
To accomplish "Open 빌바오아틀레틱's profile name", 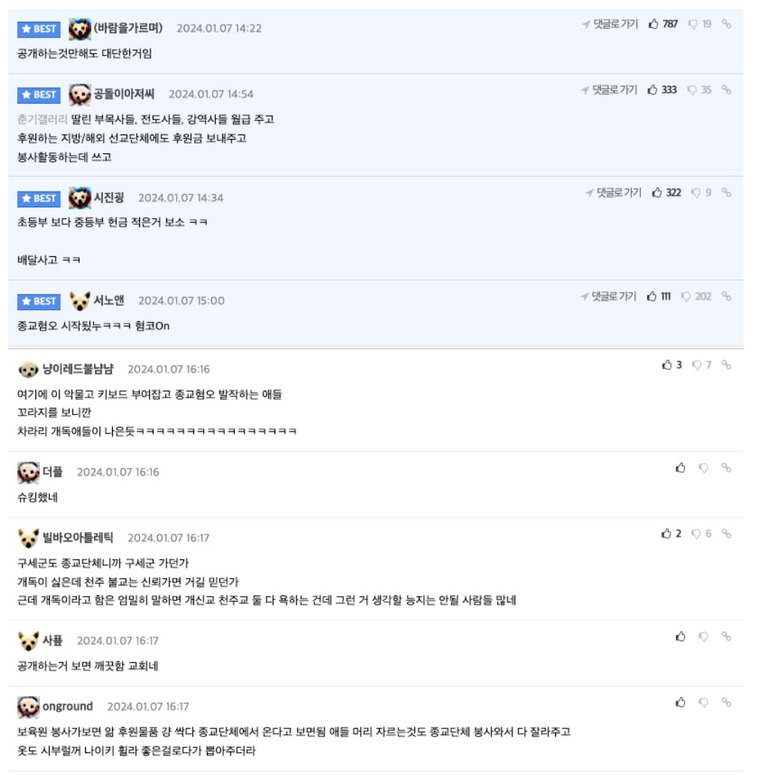I will (78, 538).
